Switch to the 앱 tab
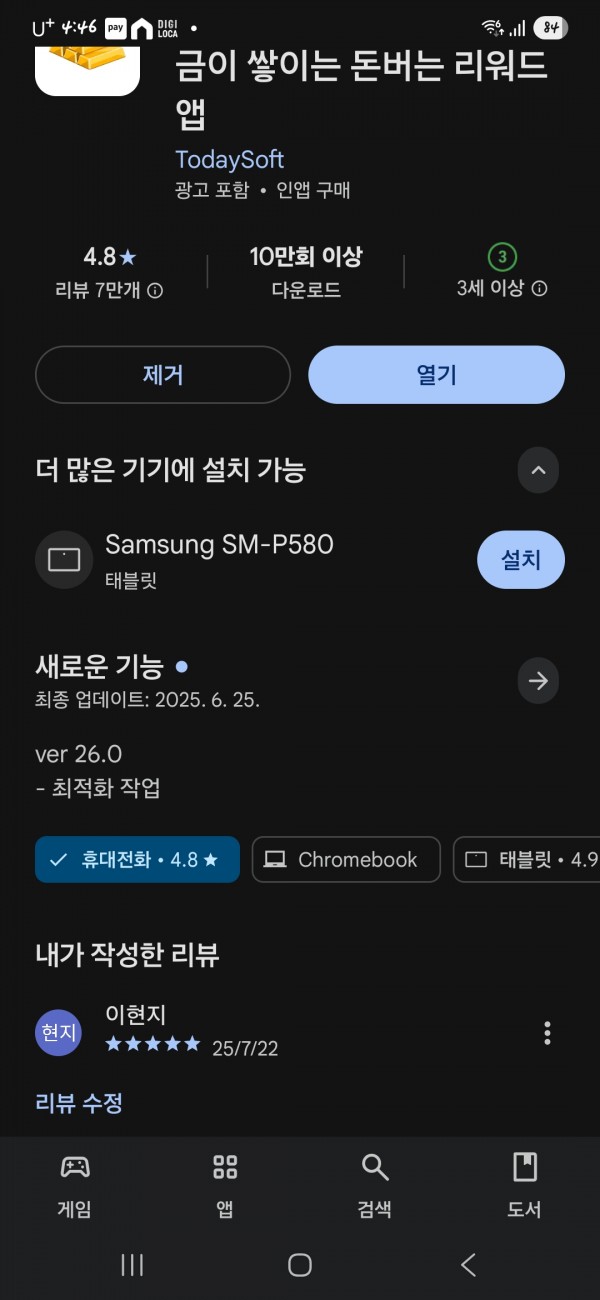Image resolution: width=600 pixels, height=1300 pixels. (225, 1185)
